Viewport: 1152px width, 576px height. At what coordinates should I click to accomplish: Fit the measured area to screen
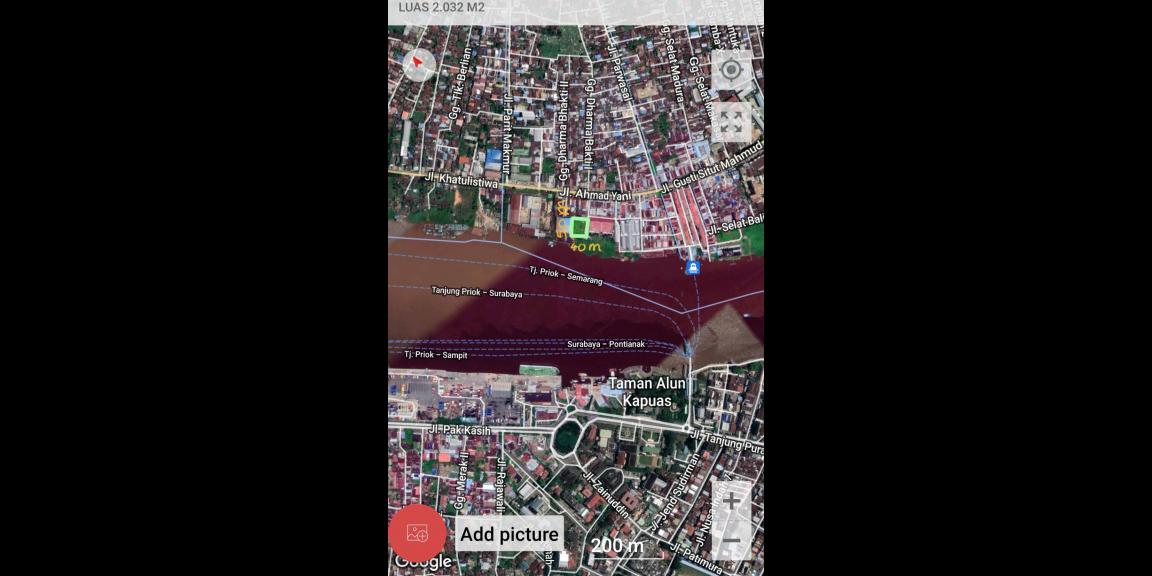(x=731, y=123)
